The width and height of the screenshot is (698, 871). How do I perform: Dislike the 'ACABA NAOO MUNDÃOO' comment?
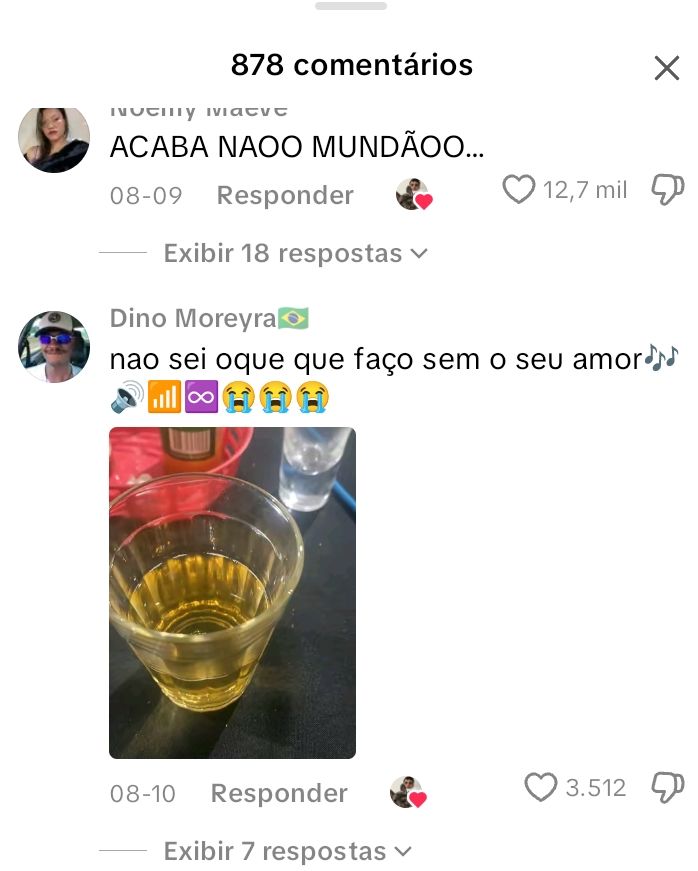(667, 189)
